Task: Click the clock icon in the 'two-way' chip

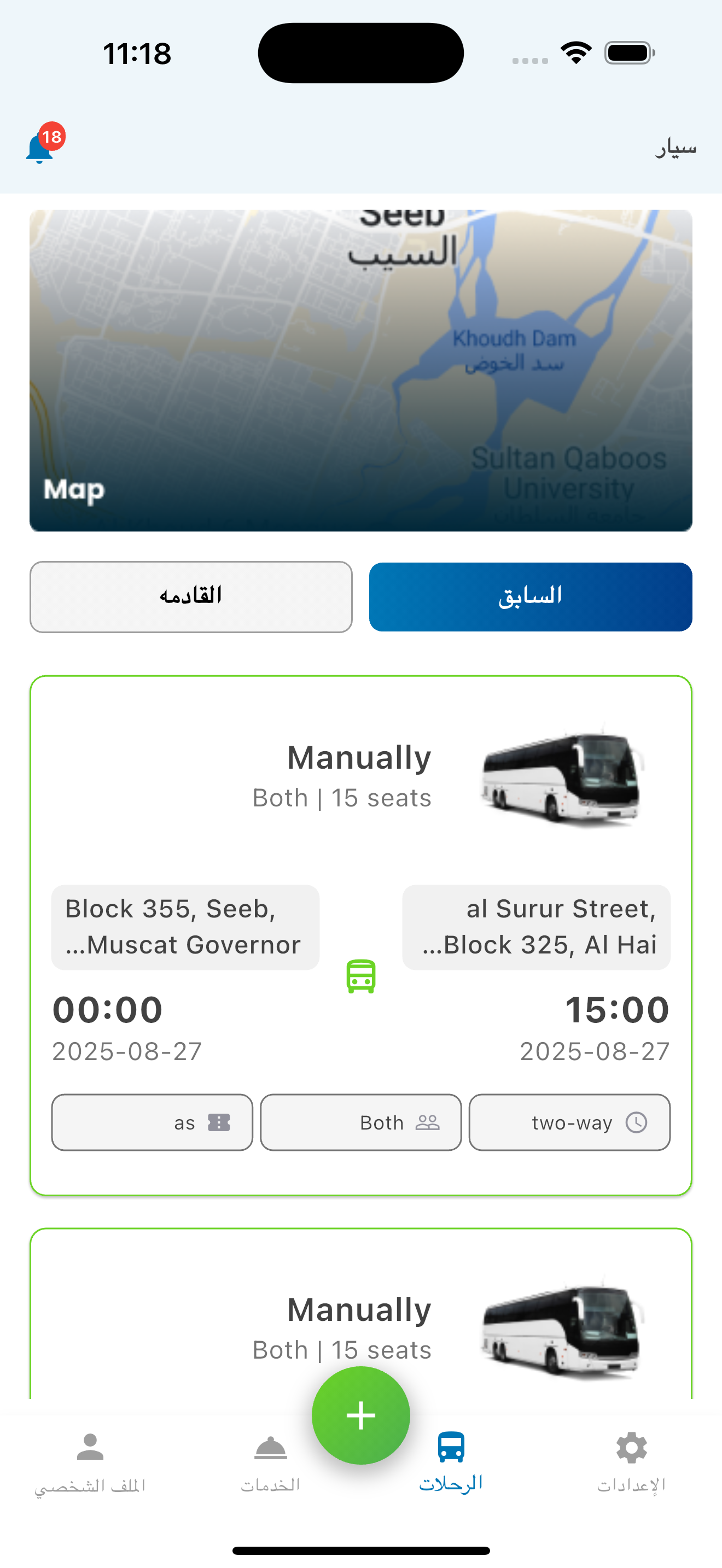Action: 637,1122
